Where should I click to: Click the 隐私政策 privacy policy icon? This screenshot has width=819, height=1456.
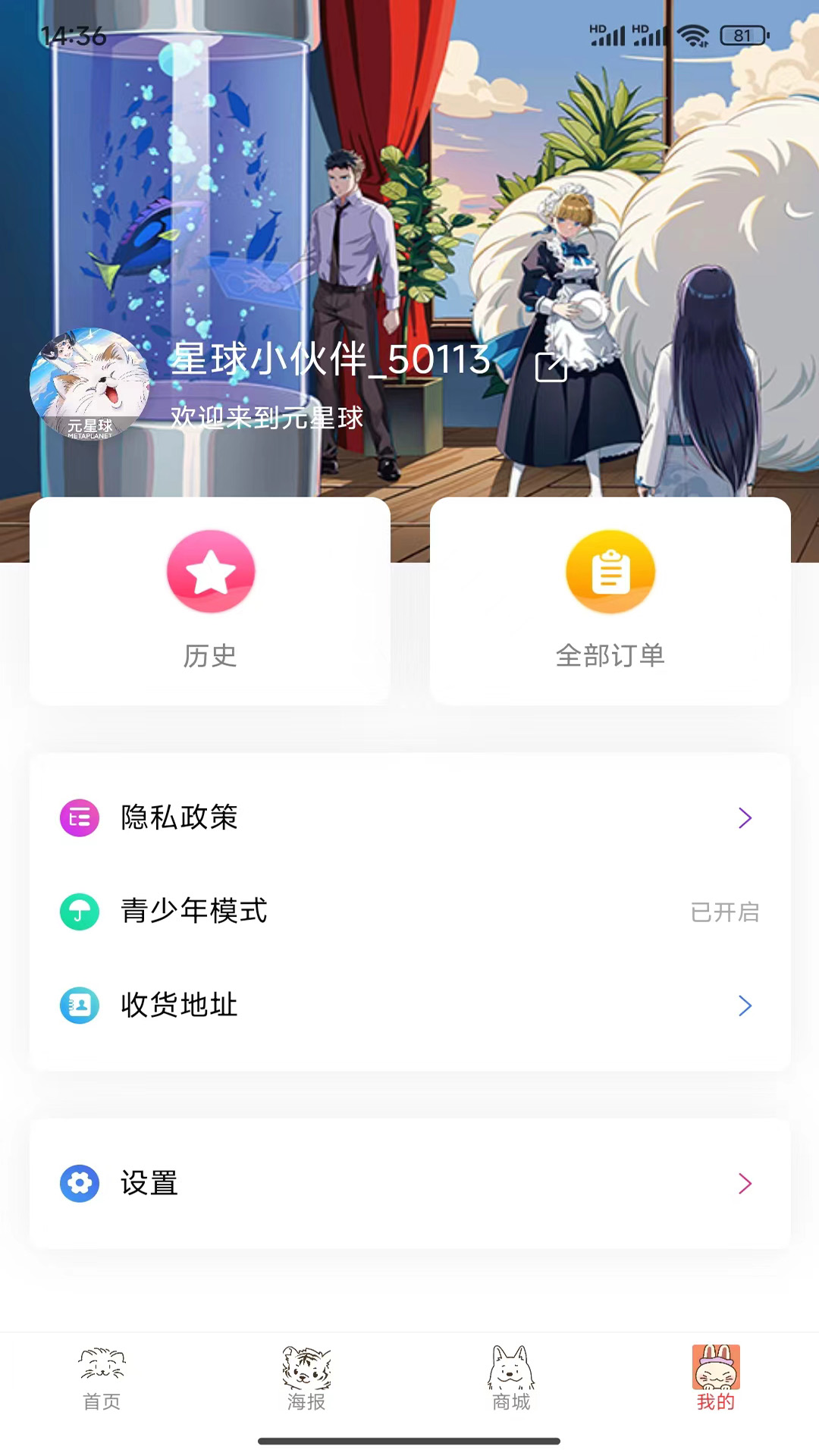point(79,818)
